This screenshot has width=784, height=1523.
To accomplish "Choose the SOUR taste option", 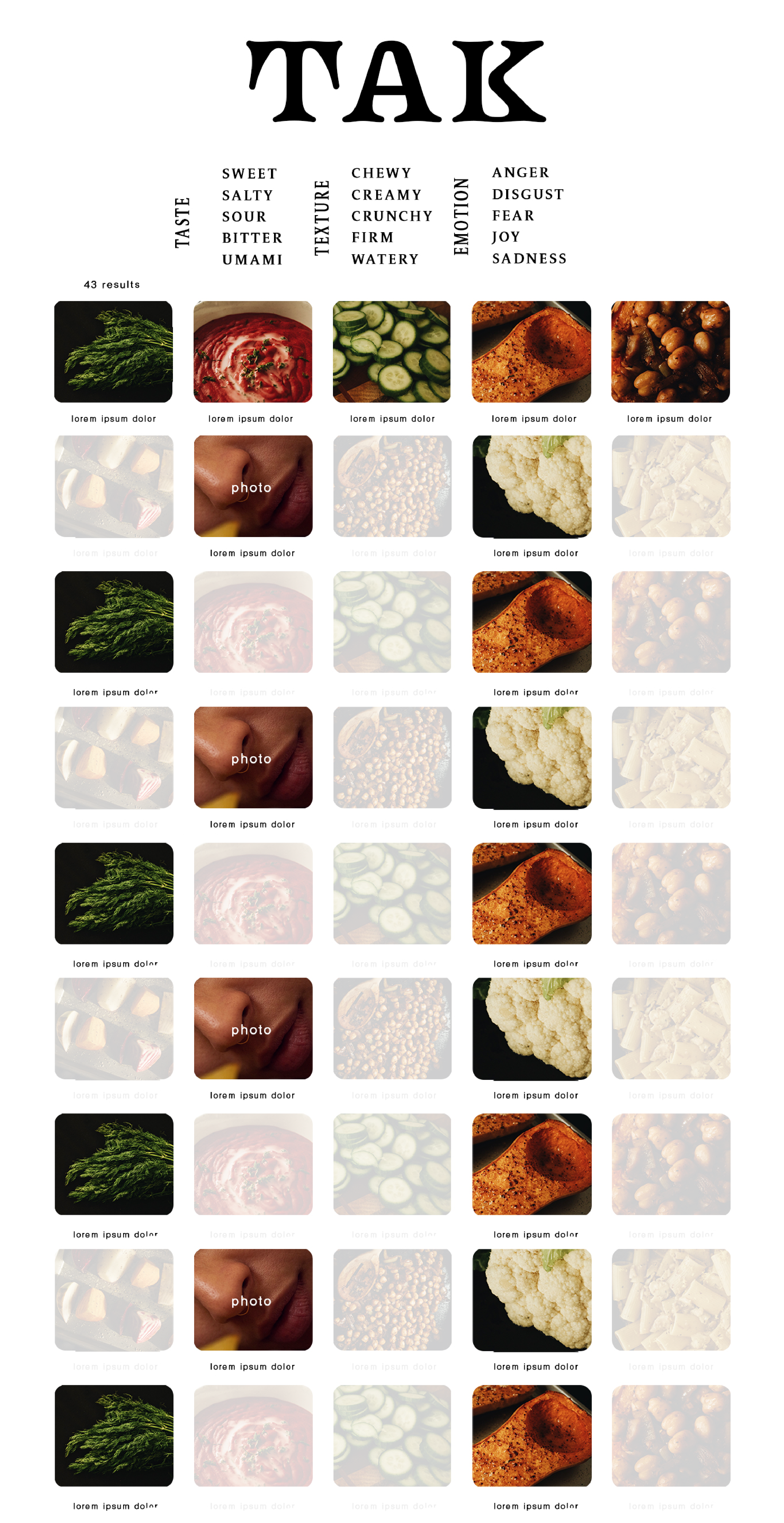I will point(244,216).
